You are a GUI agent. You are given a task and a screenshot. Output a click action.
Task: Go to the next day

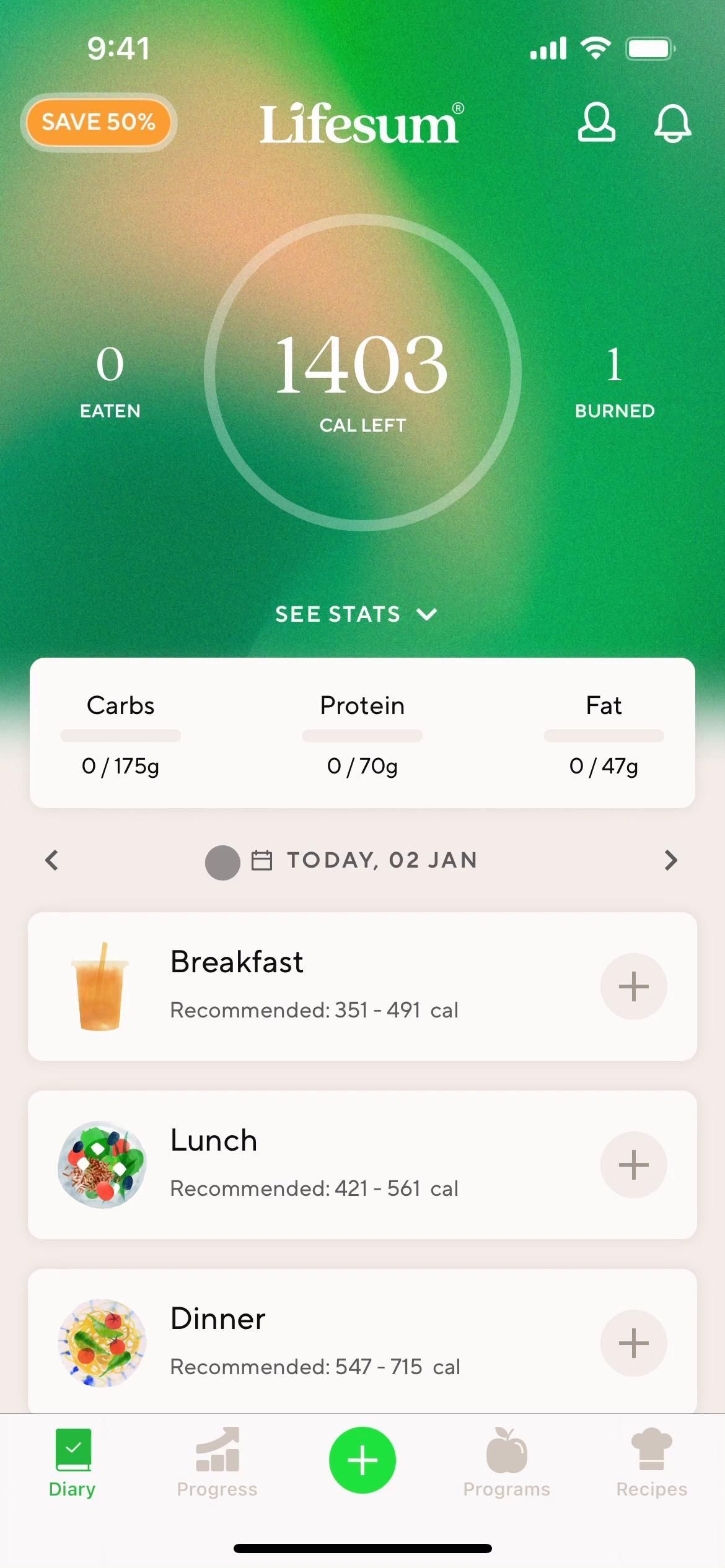coord(670,860)
